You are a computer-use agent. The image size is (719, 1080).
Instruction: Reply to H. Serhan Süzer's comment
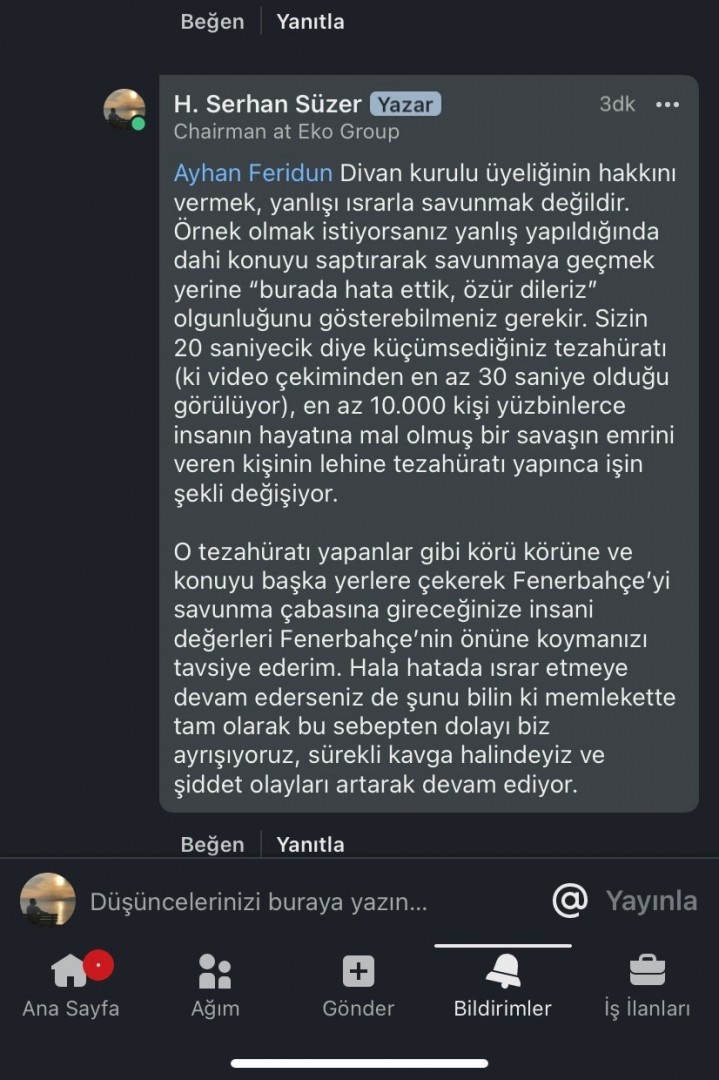tap(310, 844)
